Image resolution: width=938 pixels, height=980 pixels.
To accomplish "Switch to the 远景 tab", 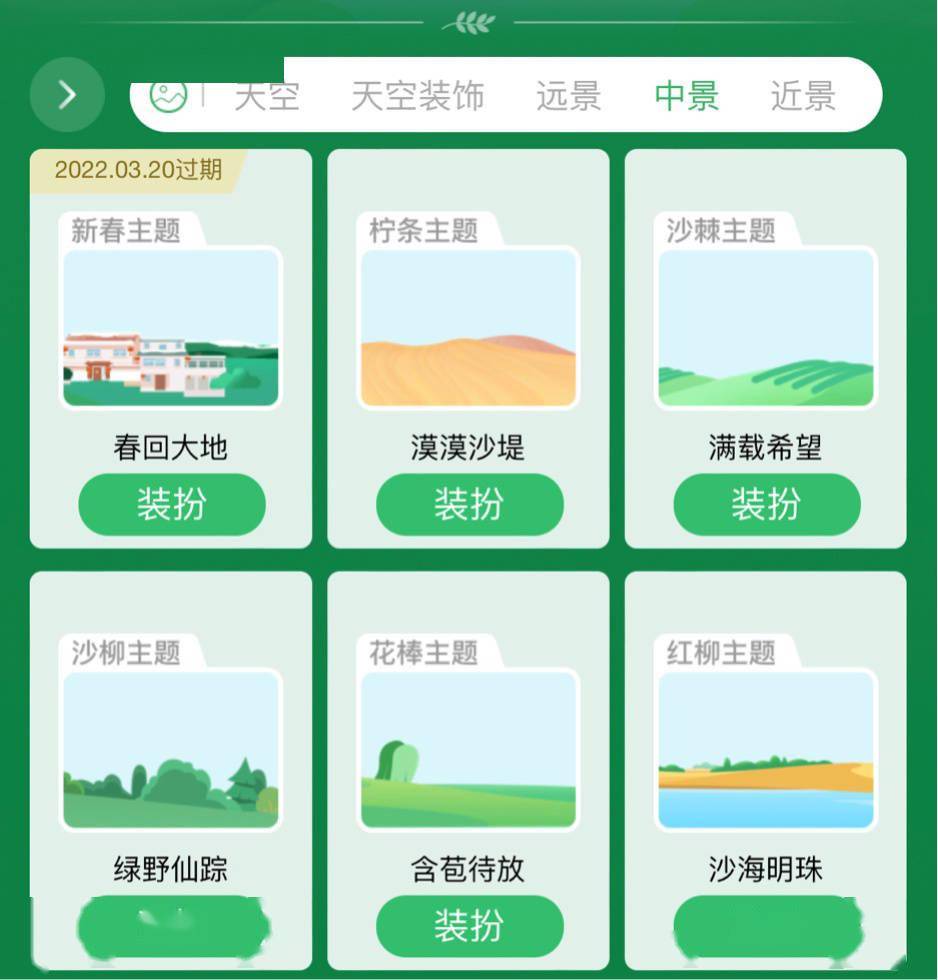I will point(566,97).
